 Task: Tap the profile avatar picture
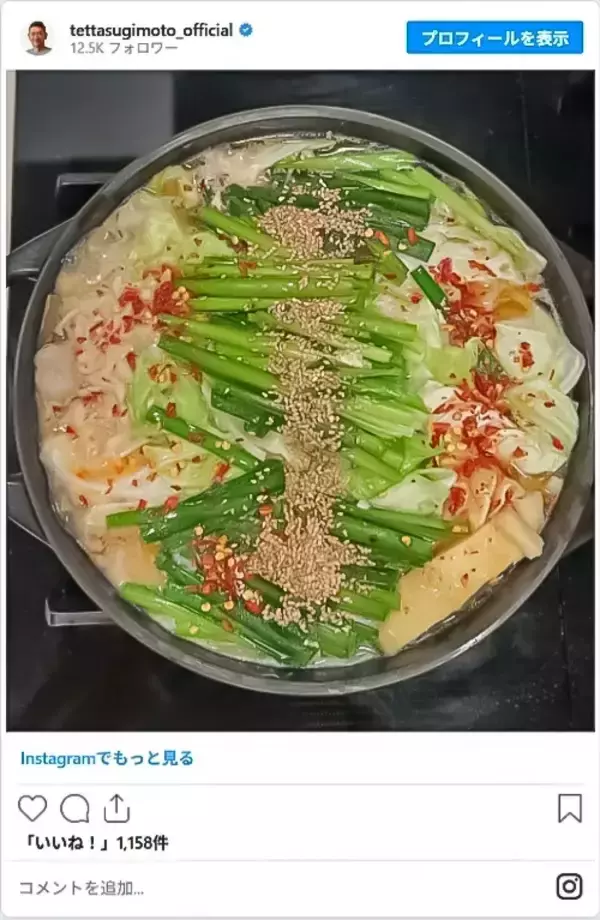38,38
